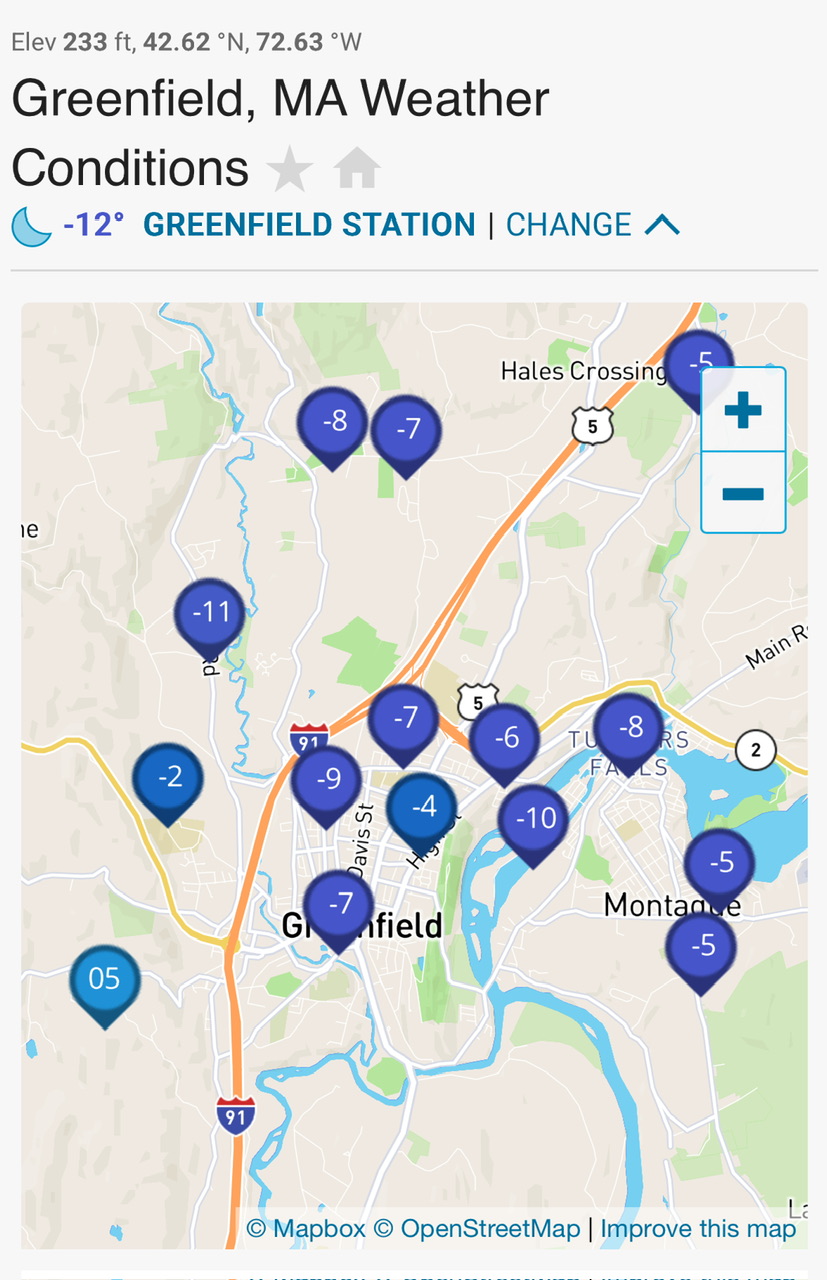827x1280 pixels.
Task: Select the -4 station marker
Action: (422, 807)
